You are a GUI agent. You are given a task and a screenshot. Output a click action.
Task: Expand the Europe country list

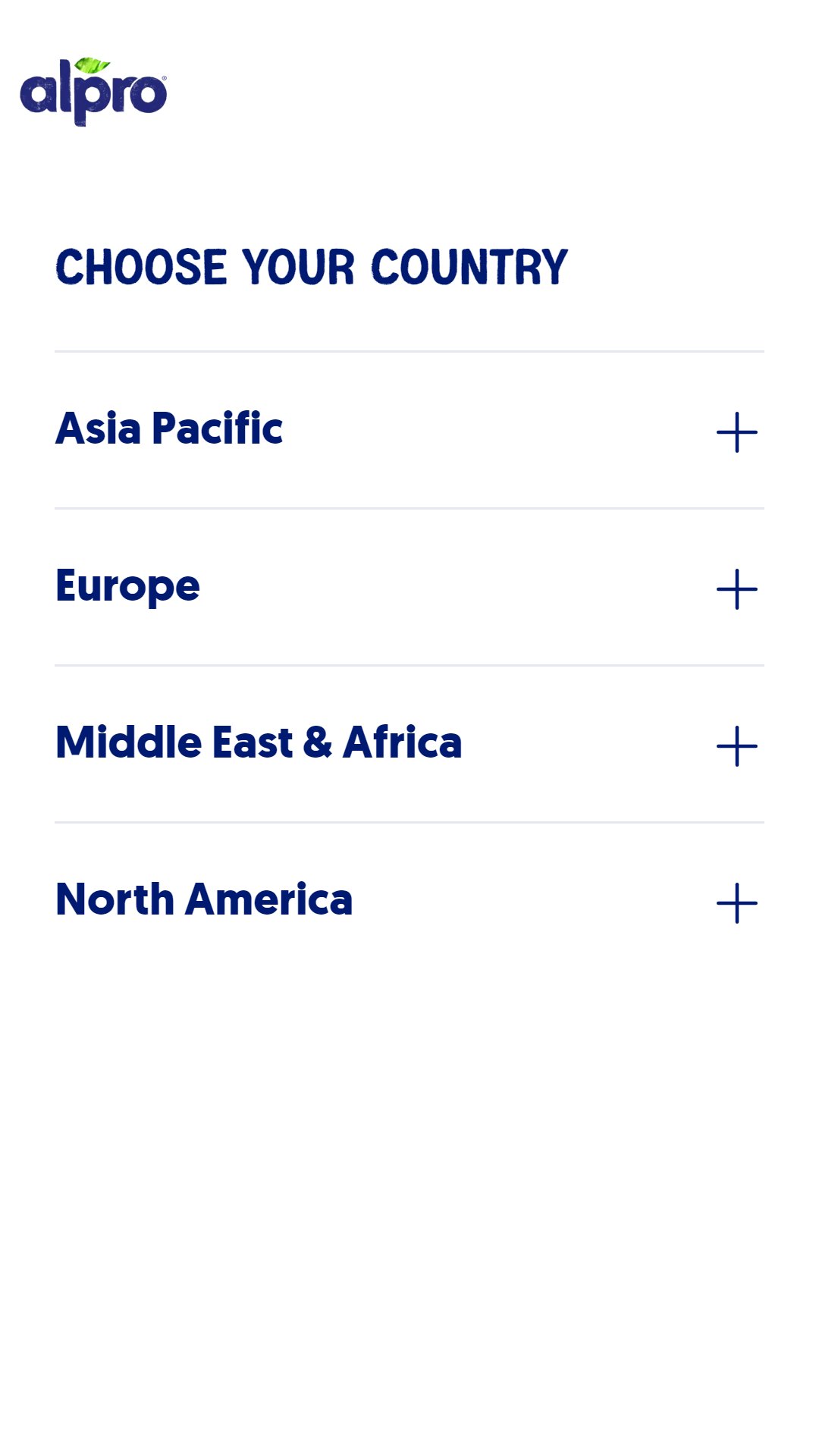click(x=409, y=587)
